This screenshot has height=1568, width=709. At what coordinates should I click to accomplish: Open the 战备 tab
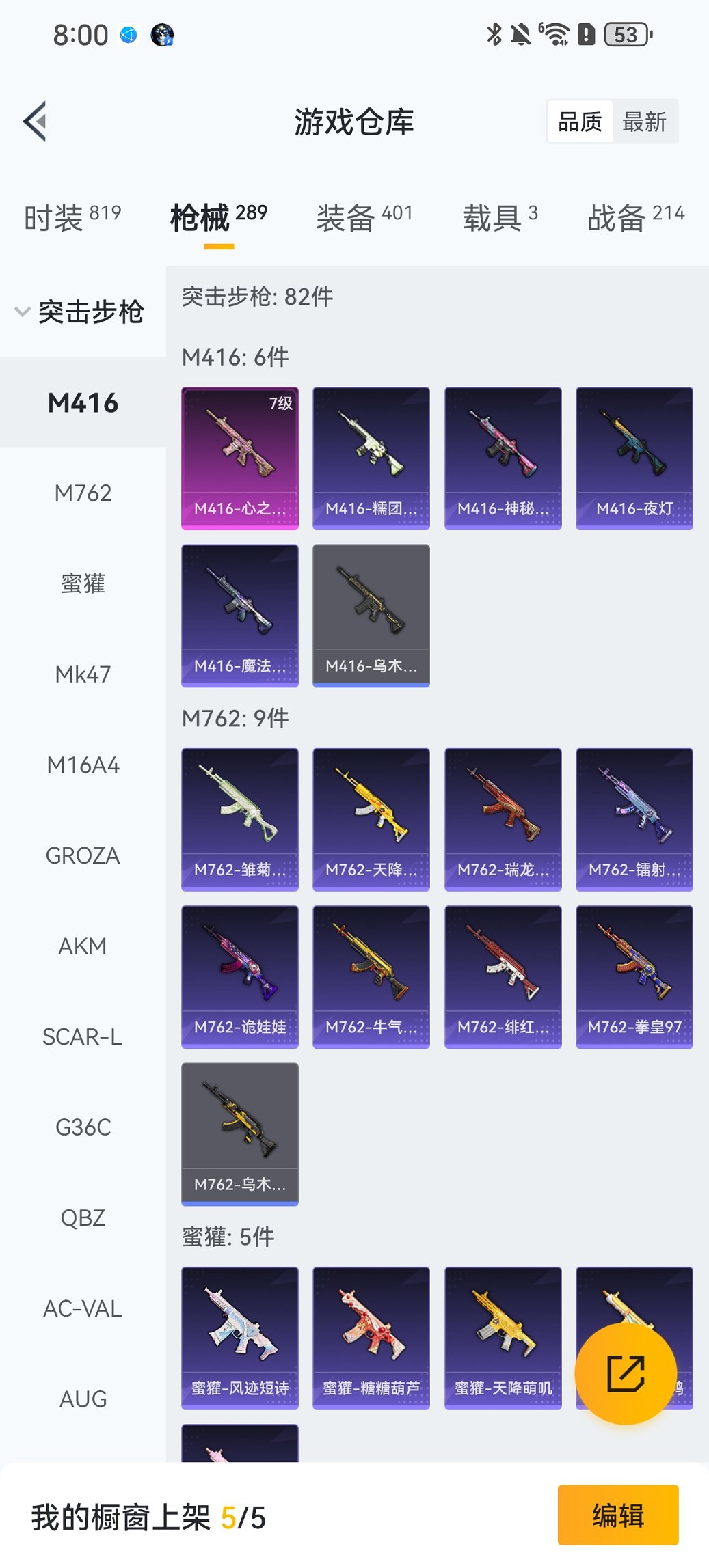point(635,217)
